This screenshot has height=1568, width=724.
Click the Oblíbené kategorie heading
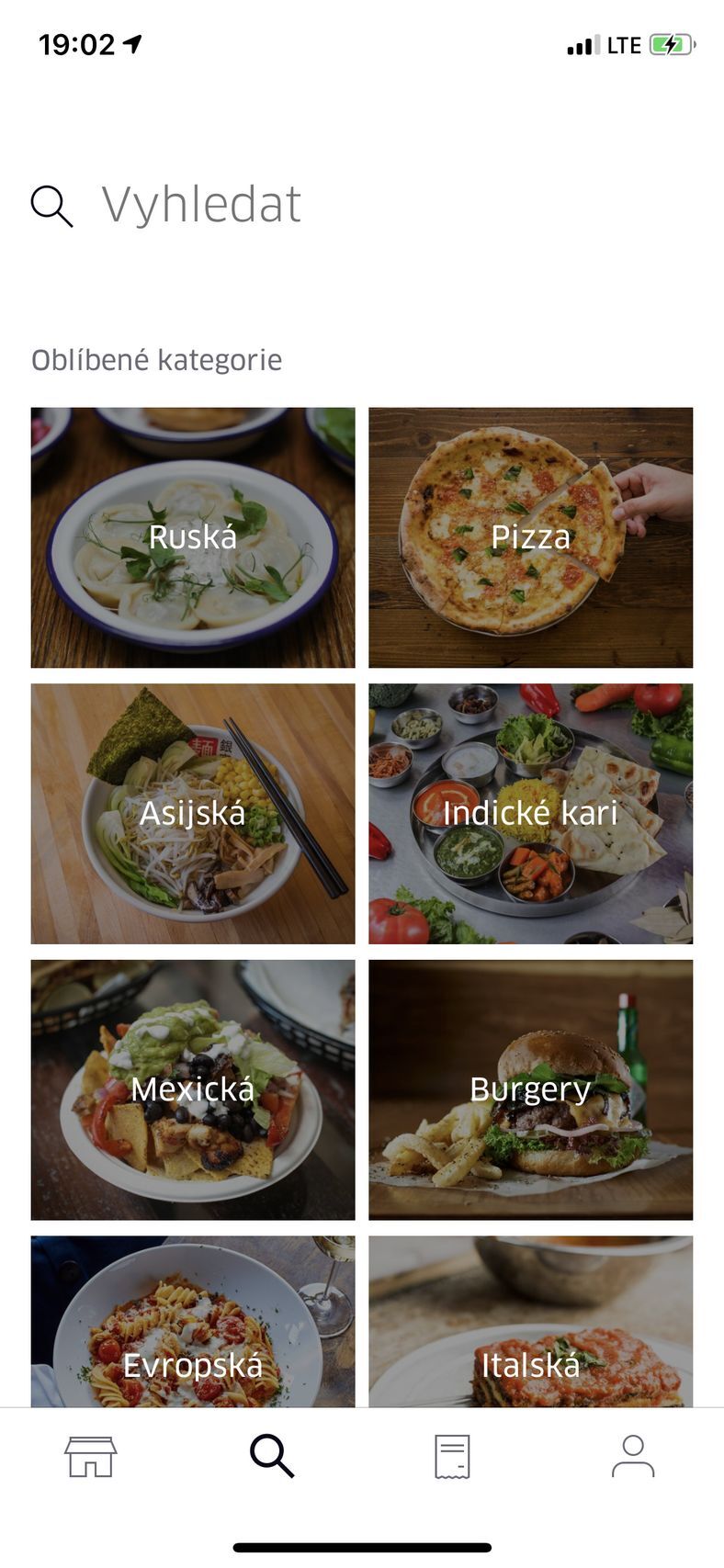(156, 360)
